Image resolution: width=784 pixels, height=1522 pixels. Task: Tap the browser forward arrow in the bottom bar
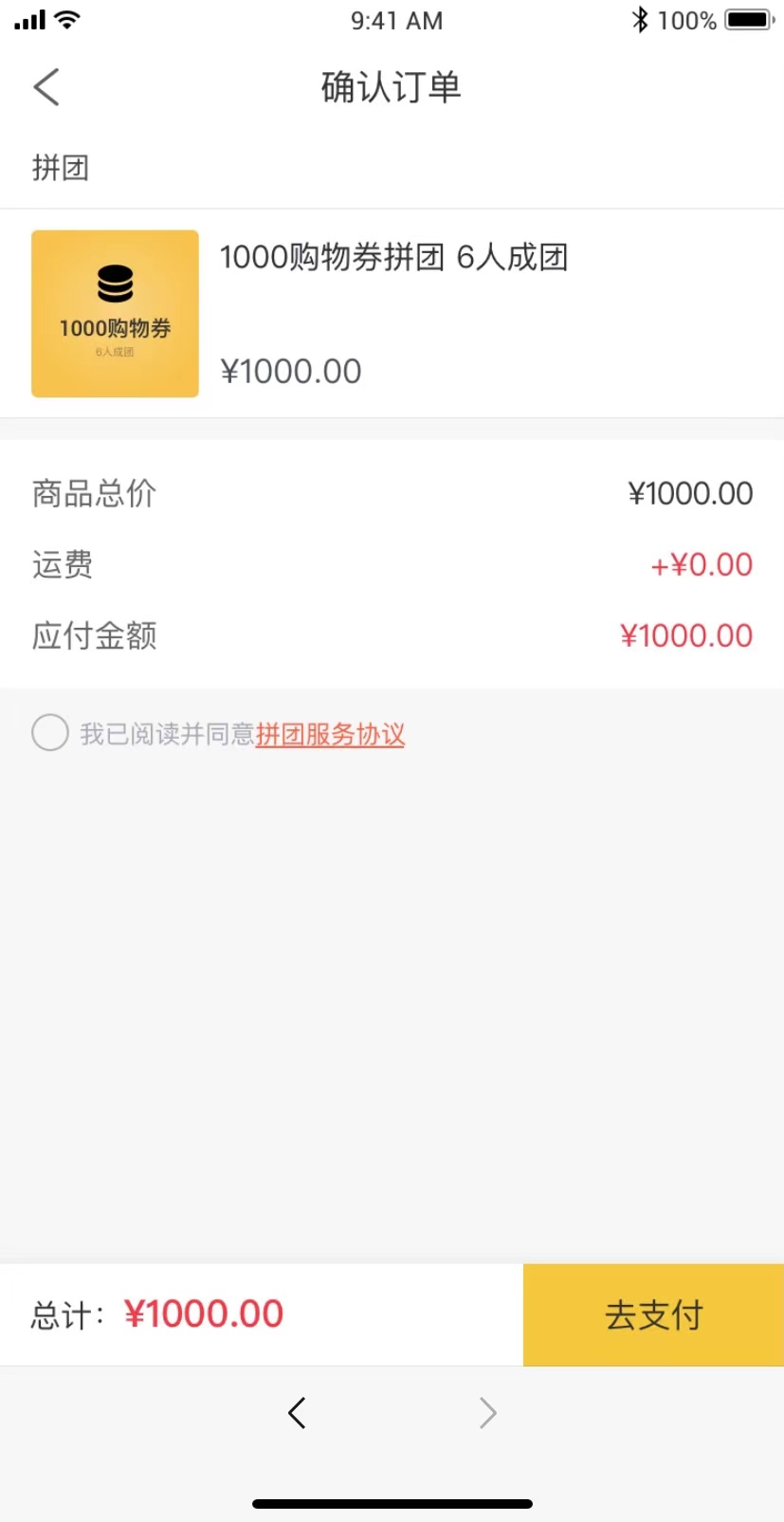point(487,1413)
